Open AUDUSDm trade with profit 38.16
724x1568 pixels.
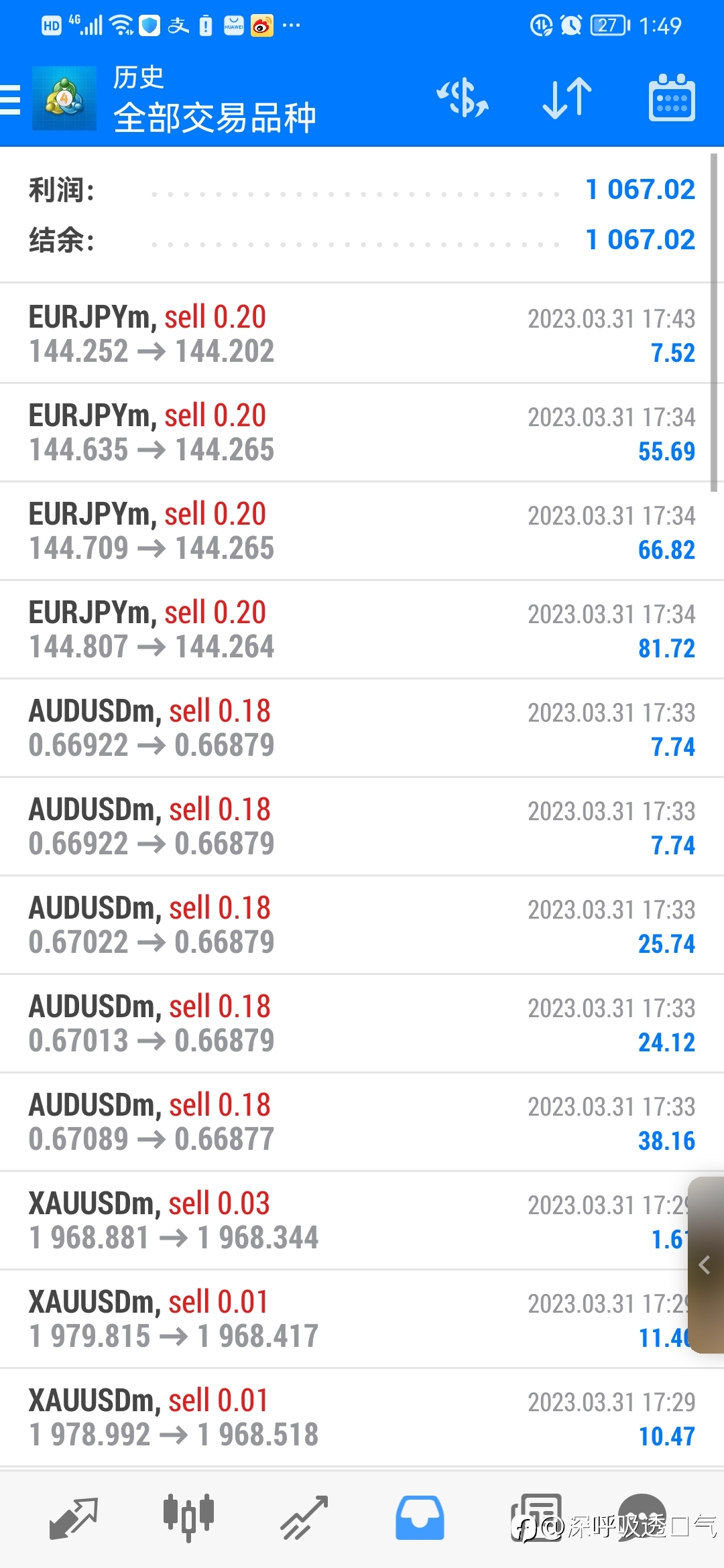point(362,1122)
